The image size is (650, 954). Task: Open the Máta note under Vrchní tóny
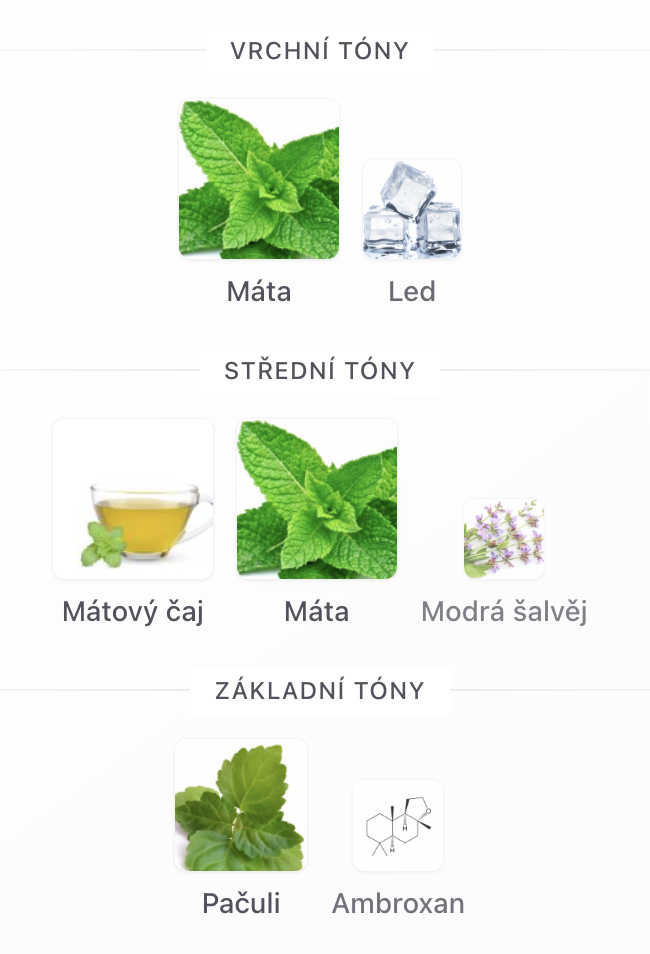click(x=259, y=180)
